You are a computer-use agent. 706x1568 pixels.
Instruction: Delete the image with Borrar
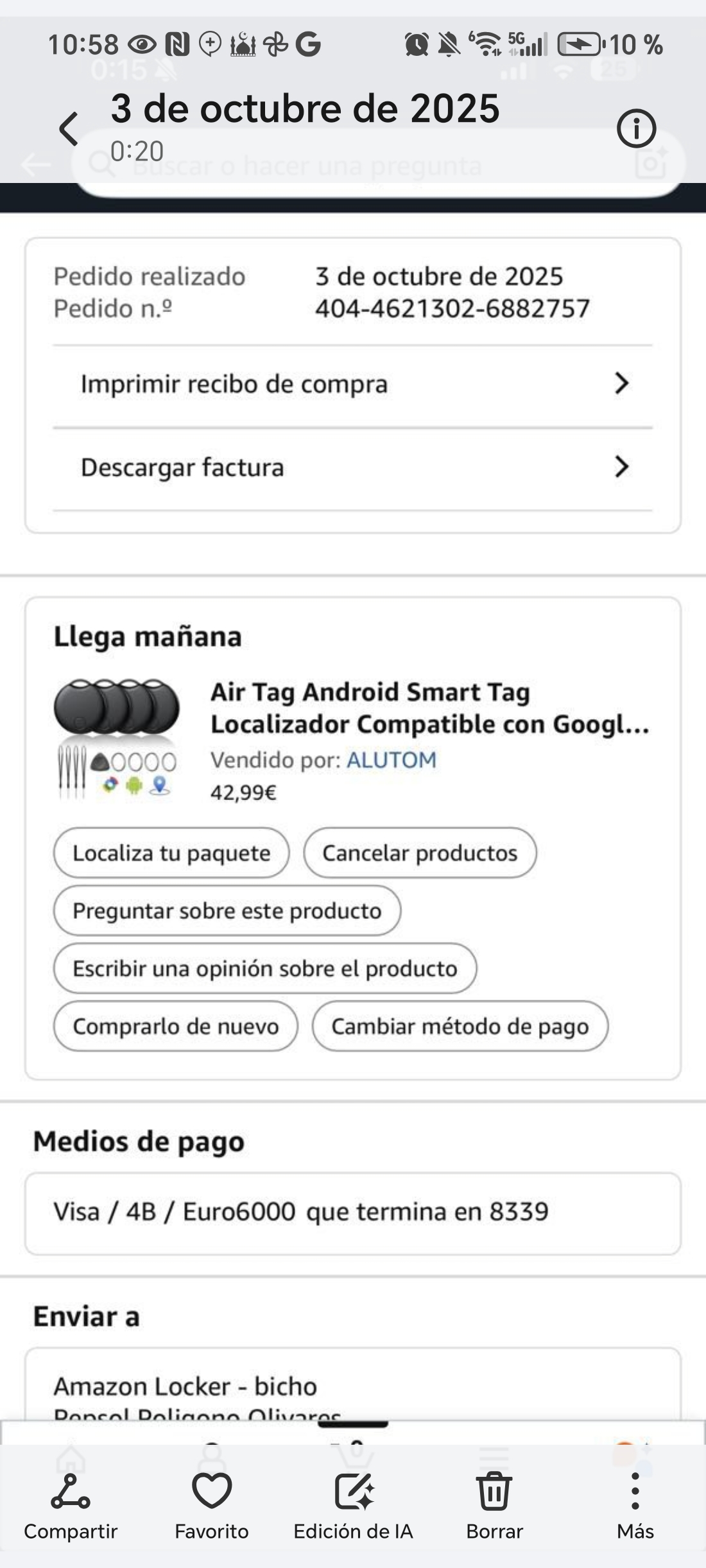tap(494, 1506)
